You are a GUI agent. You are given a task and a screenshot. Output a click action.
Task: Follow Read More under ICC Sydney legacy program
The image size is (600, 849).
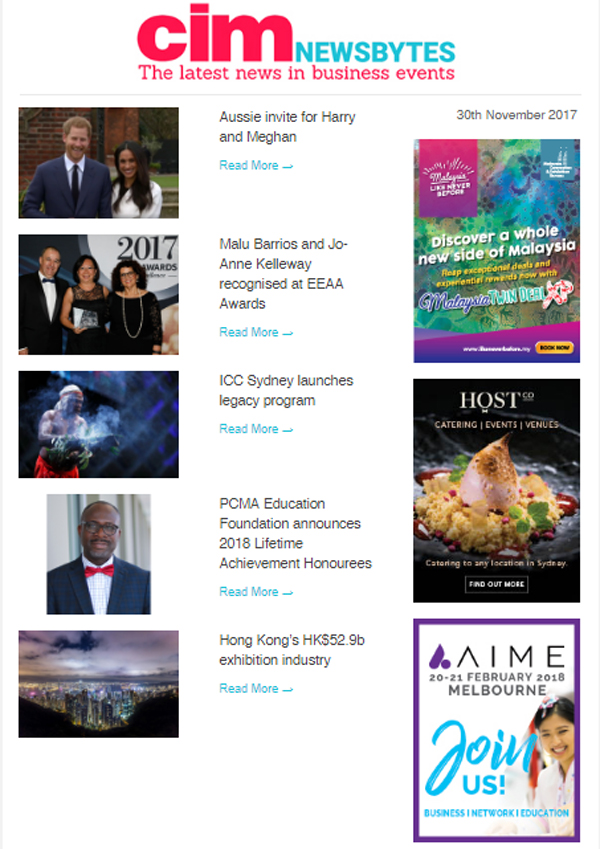point(255,429)
